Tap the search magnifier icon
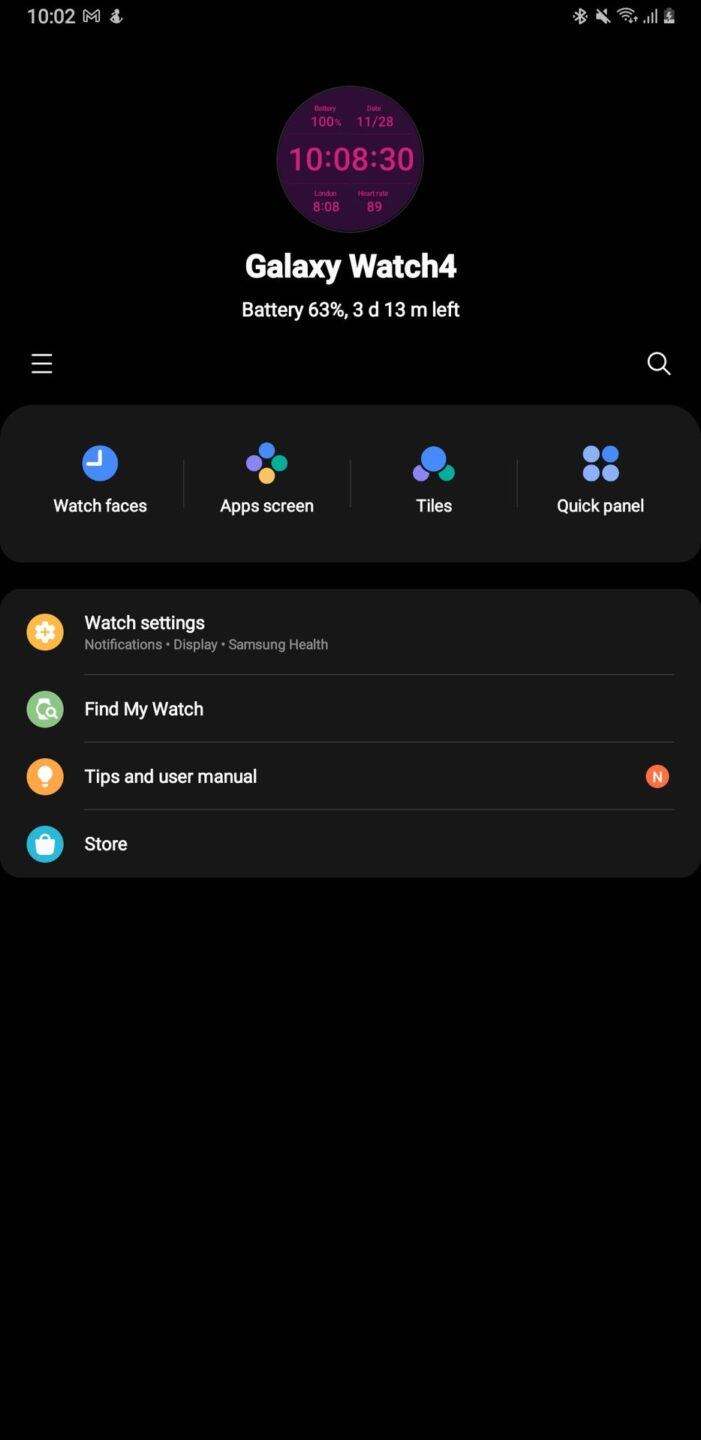701x1440 pixels. click(659, 364)
